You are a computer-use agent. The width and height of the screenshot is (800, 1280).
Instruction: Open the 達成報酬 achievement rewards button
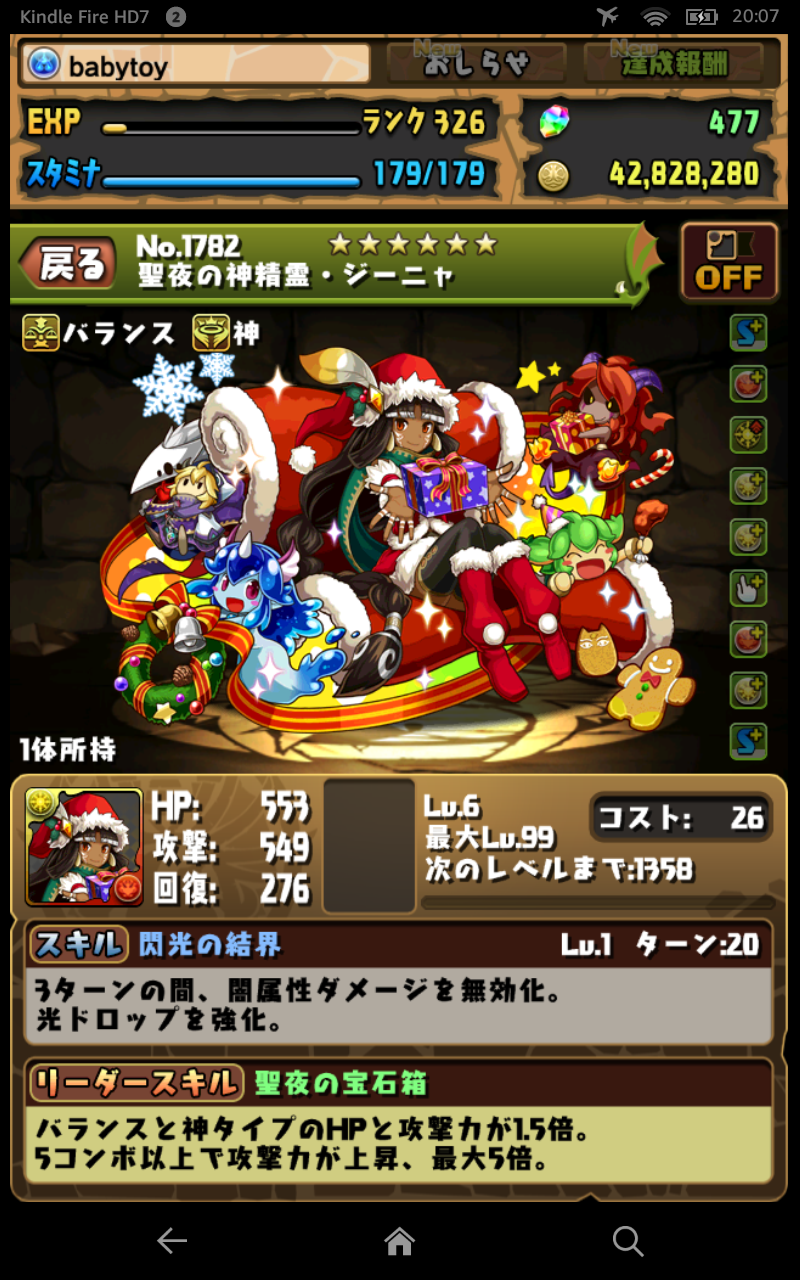(x=673, y=64)
